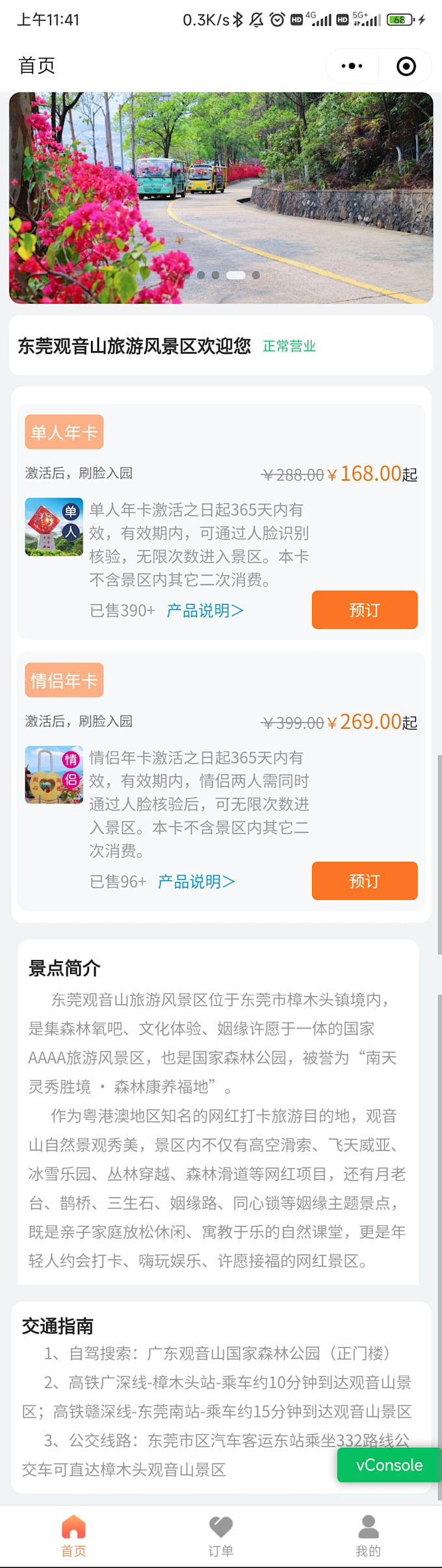The image size is (442, 1568).
Task: Open 产品说明 for the 单人年卡
Action: point(205,611)
